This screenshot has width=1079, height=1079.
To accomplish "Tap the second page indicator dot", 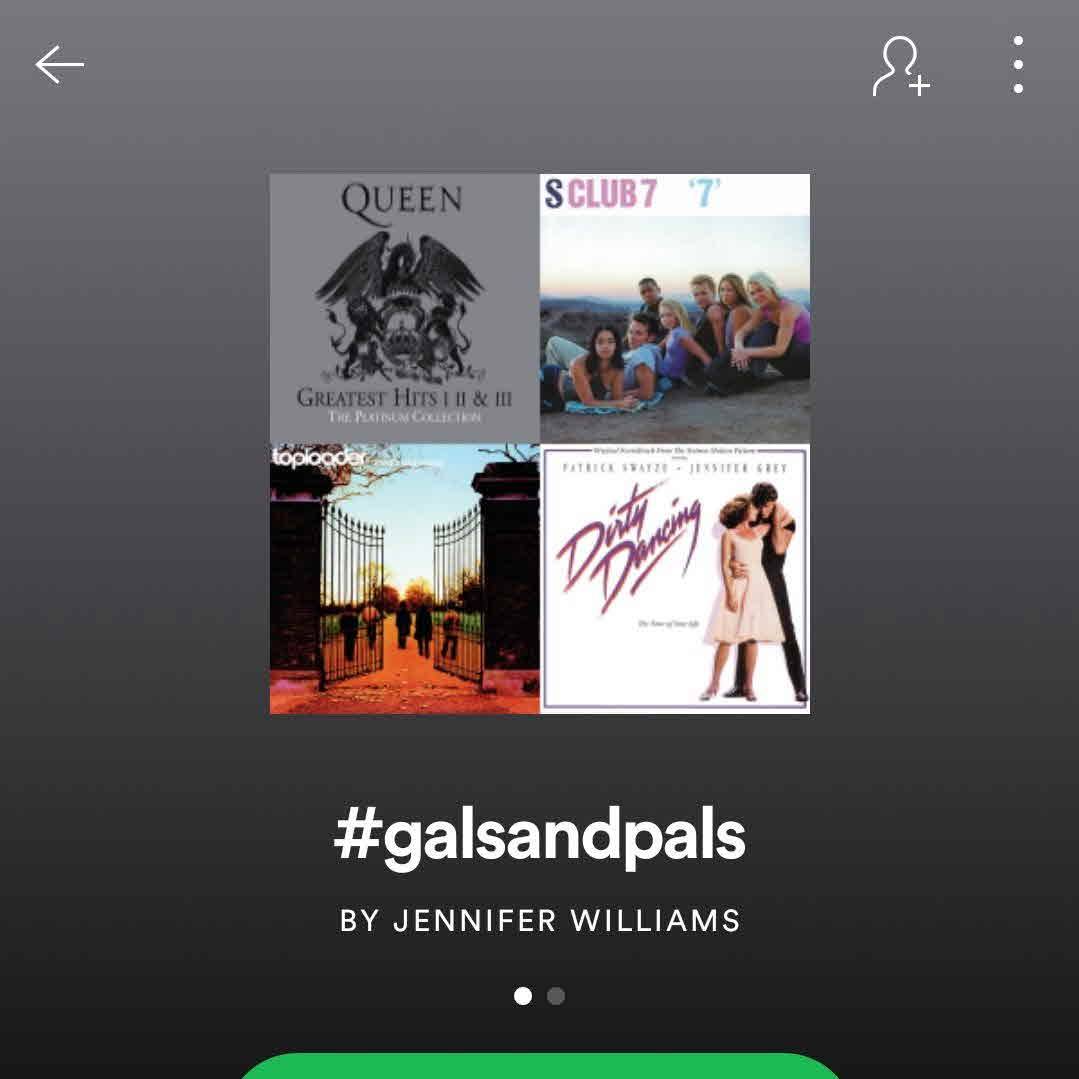I will click(x=556, y=996).
